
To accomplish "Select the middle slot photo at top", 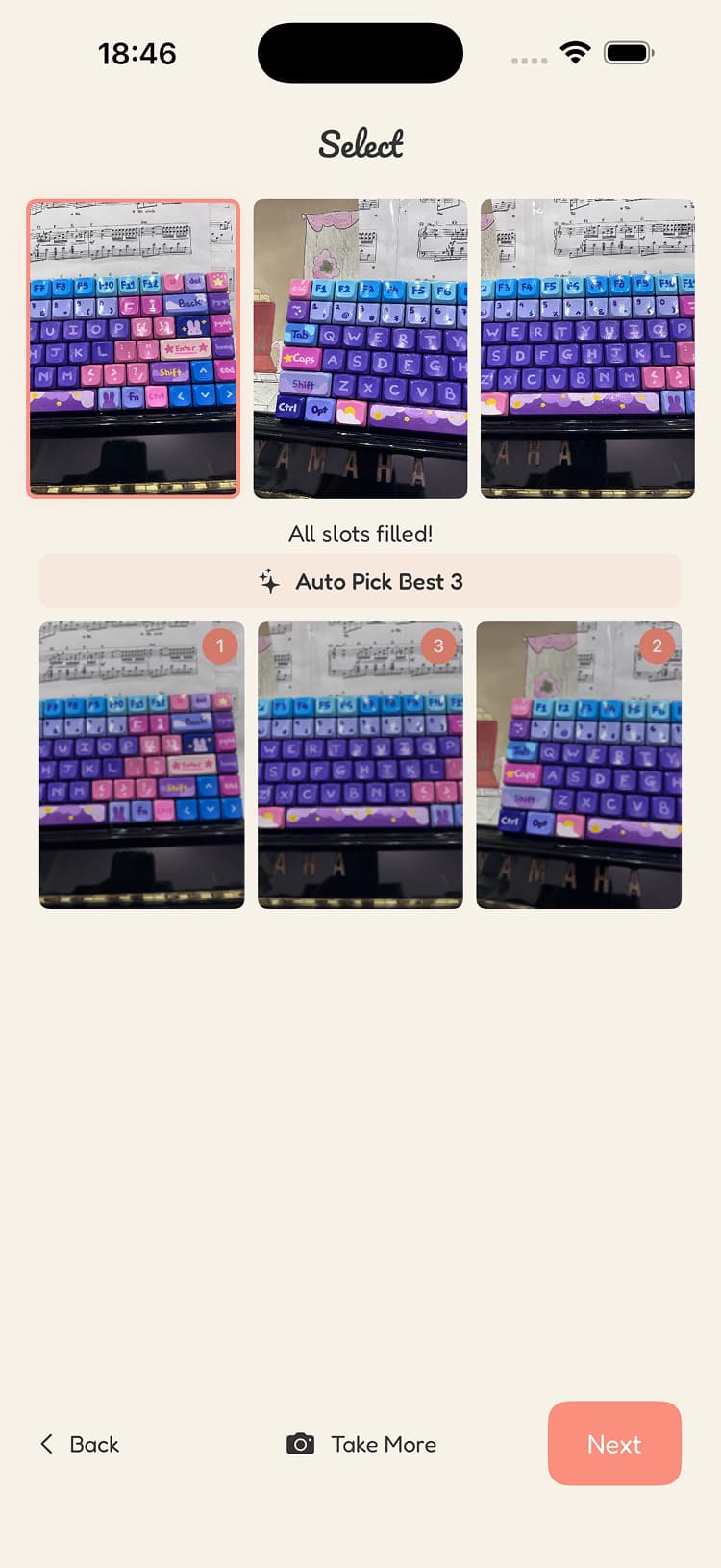I will (x=360, y=348).
